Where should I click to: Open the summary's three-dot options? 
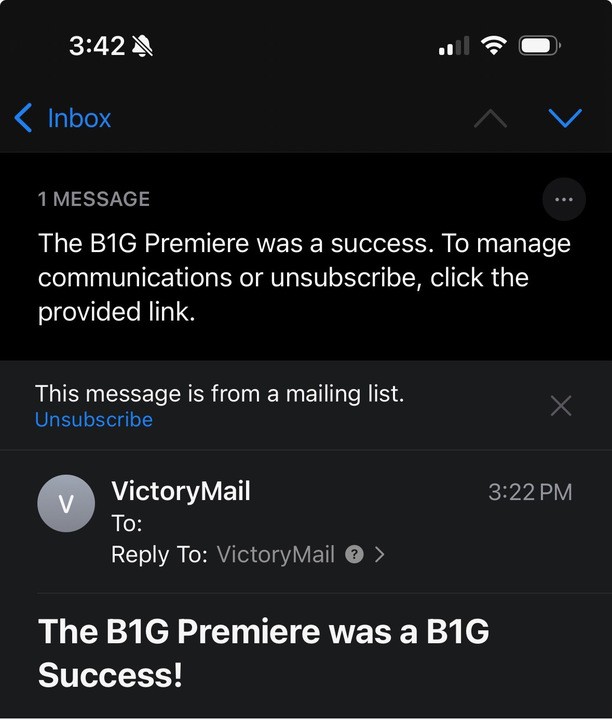(x=563, y=200)
